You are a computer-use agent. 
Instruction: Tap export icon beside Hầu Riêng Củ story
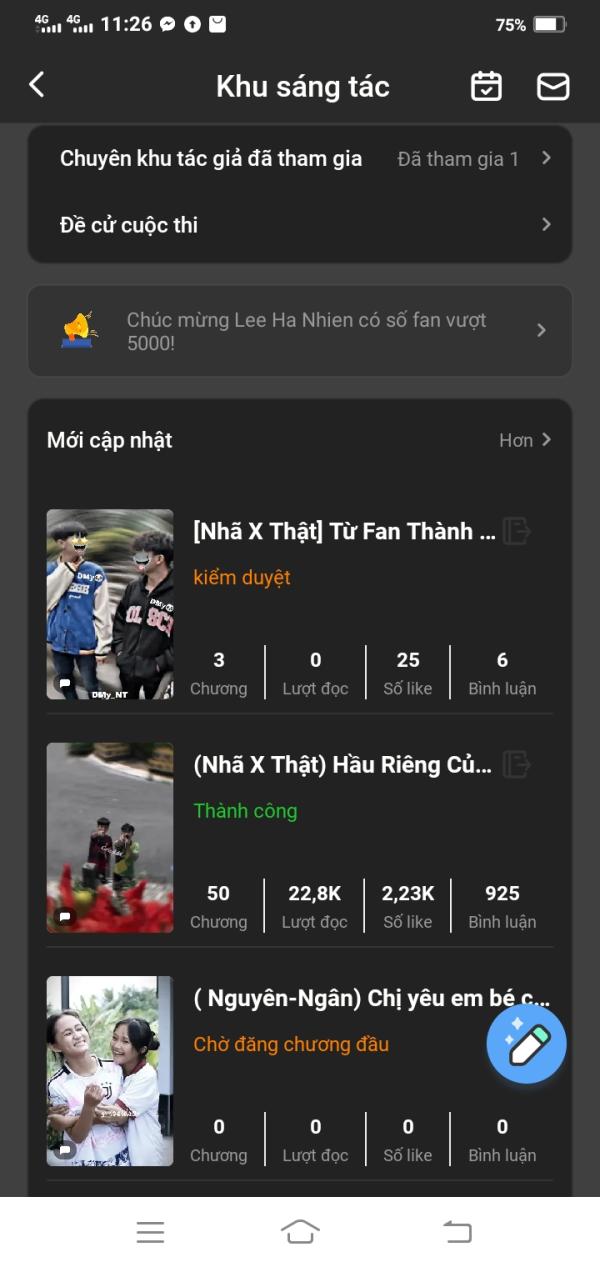pos(516,765)
